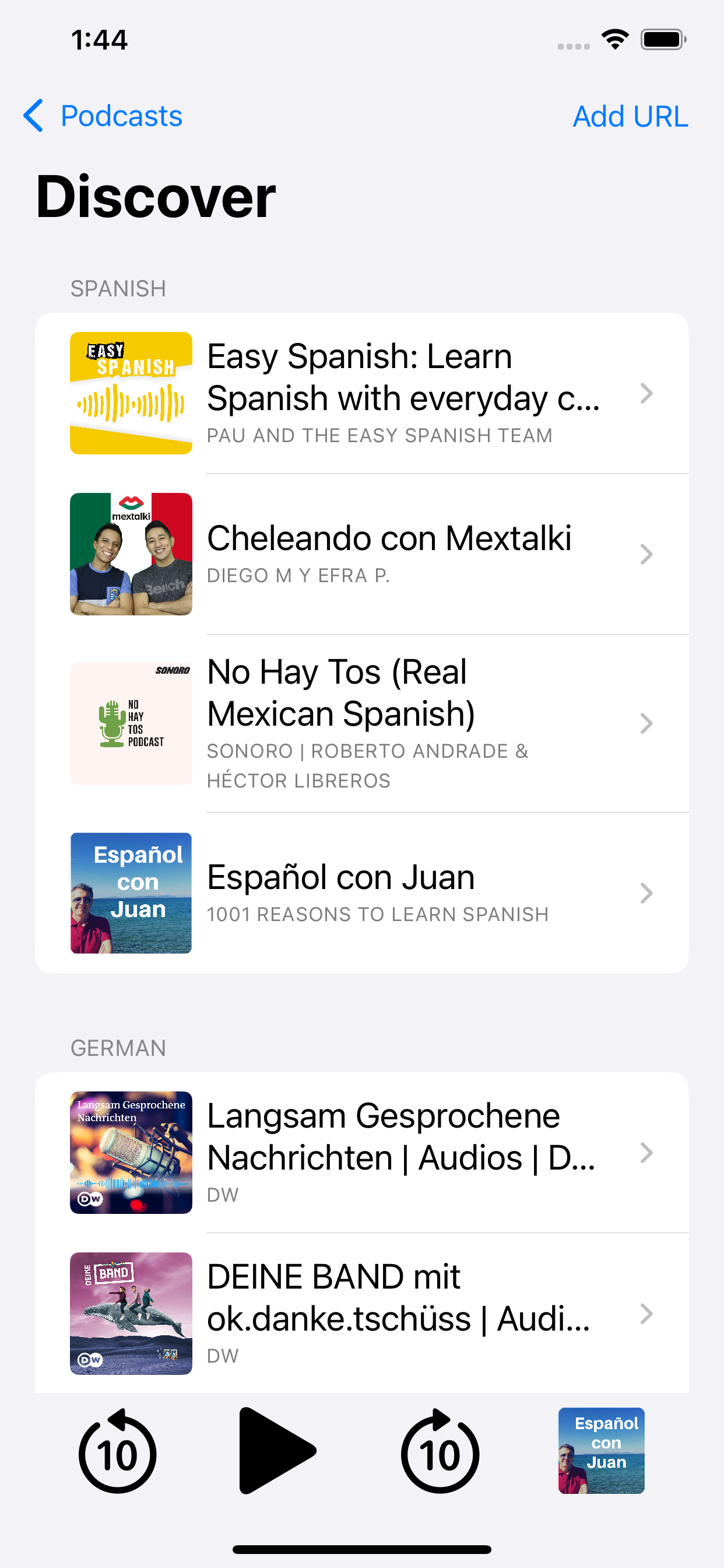Go back to Podcasts
The image size is (724, 1568).
pos(103,116)
